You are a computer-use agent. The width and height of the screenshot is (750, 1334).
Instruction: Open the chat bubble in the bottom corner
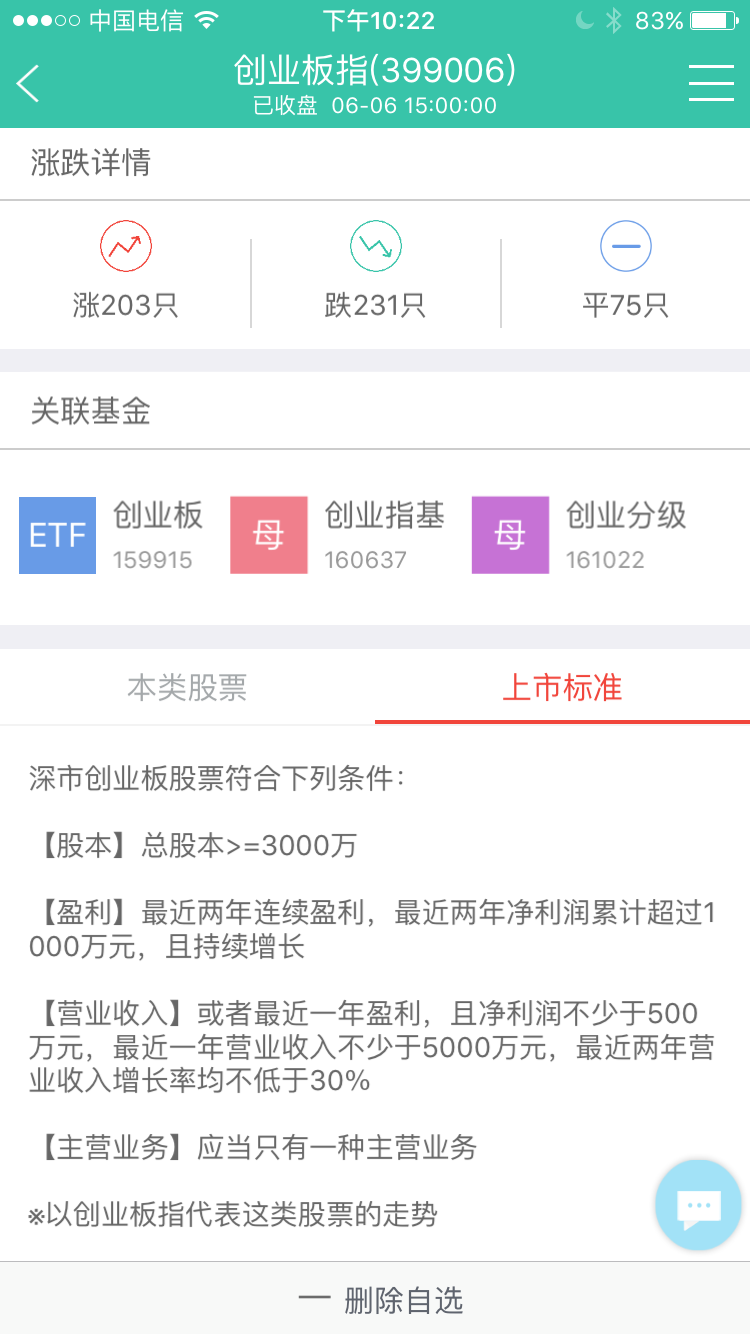(x=698, y=1204)
